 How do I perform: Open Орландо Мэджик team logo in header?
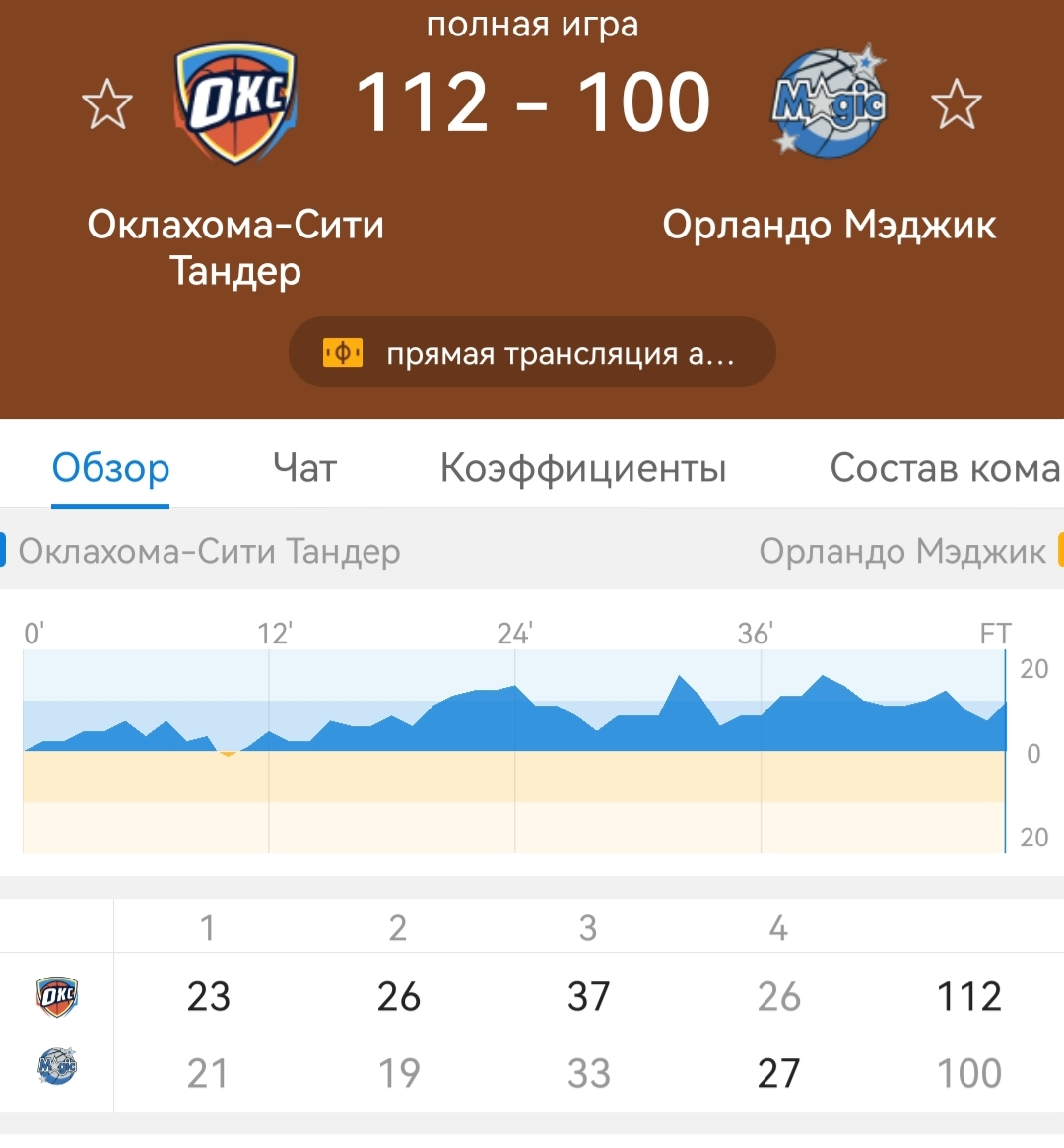[829, 102]
